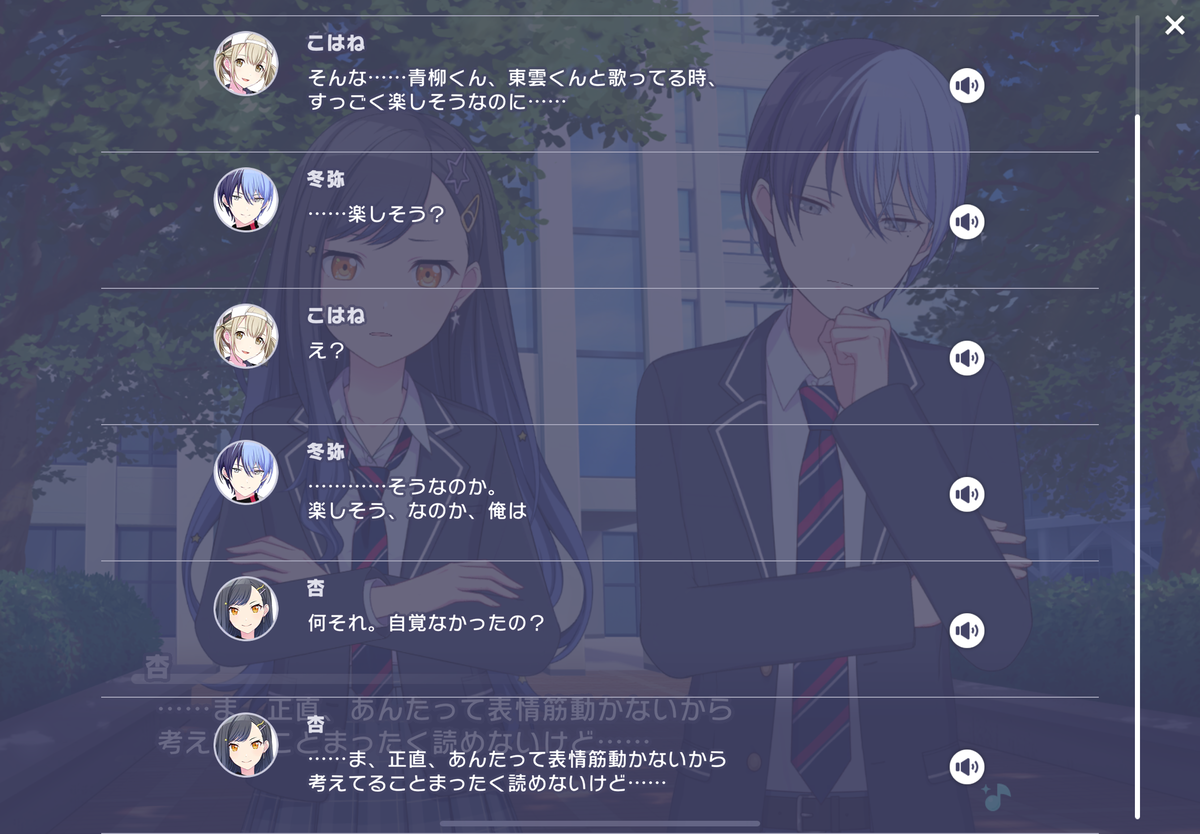Play voice for Kohane's line え?
This screenshot has height=834, width=1200.
(x=966, y=358)
